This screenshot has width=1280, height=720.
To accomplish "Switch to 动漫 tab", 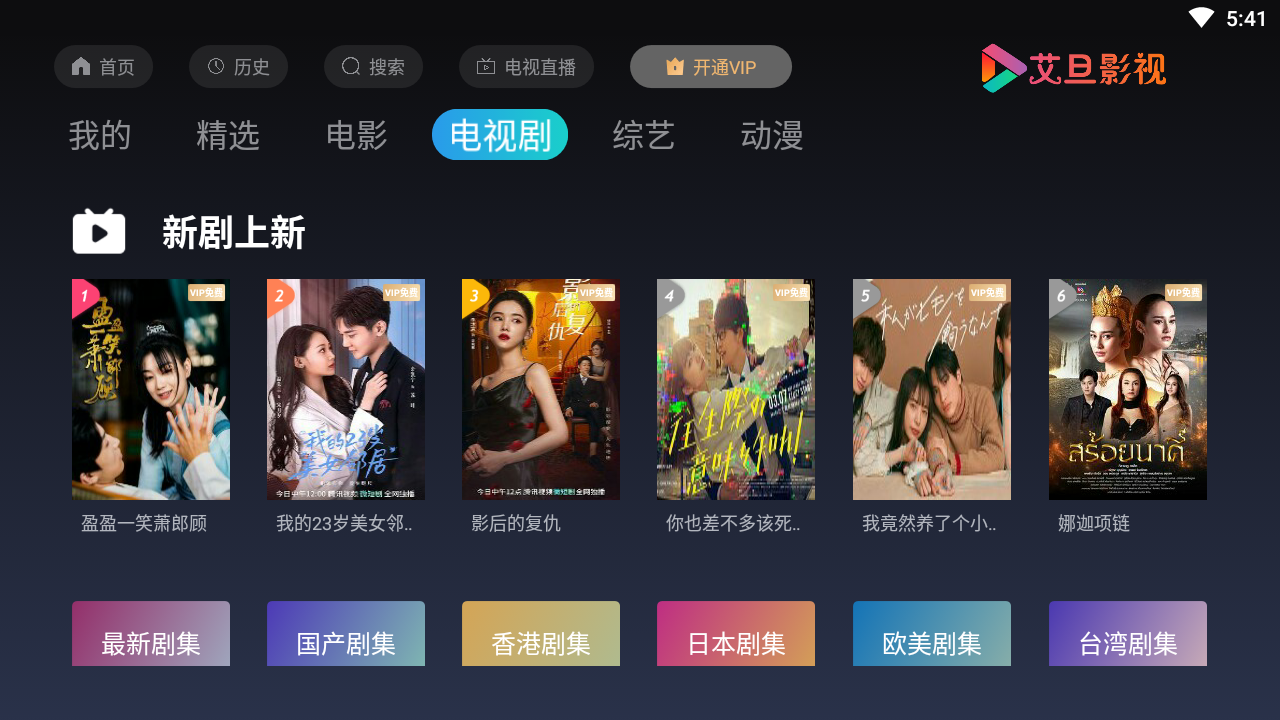I will click(772, 135).
